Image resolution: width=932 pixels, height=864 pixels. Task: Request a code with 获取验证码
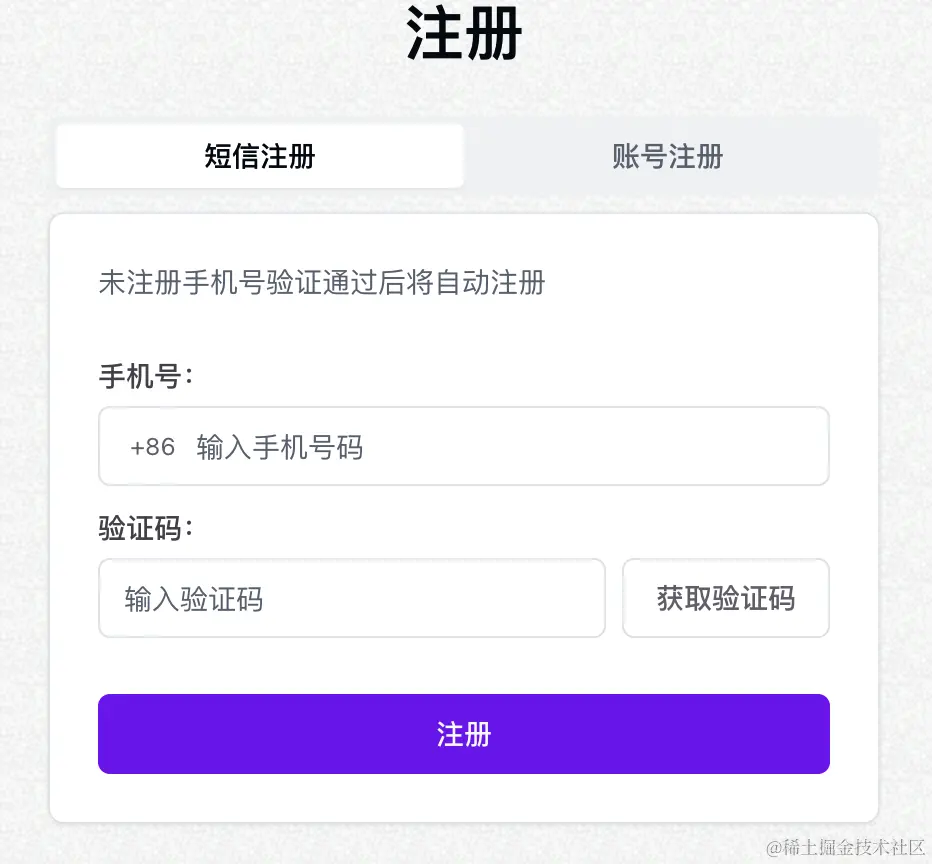[726, 599]
